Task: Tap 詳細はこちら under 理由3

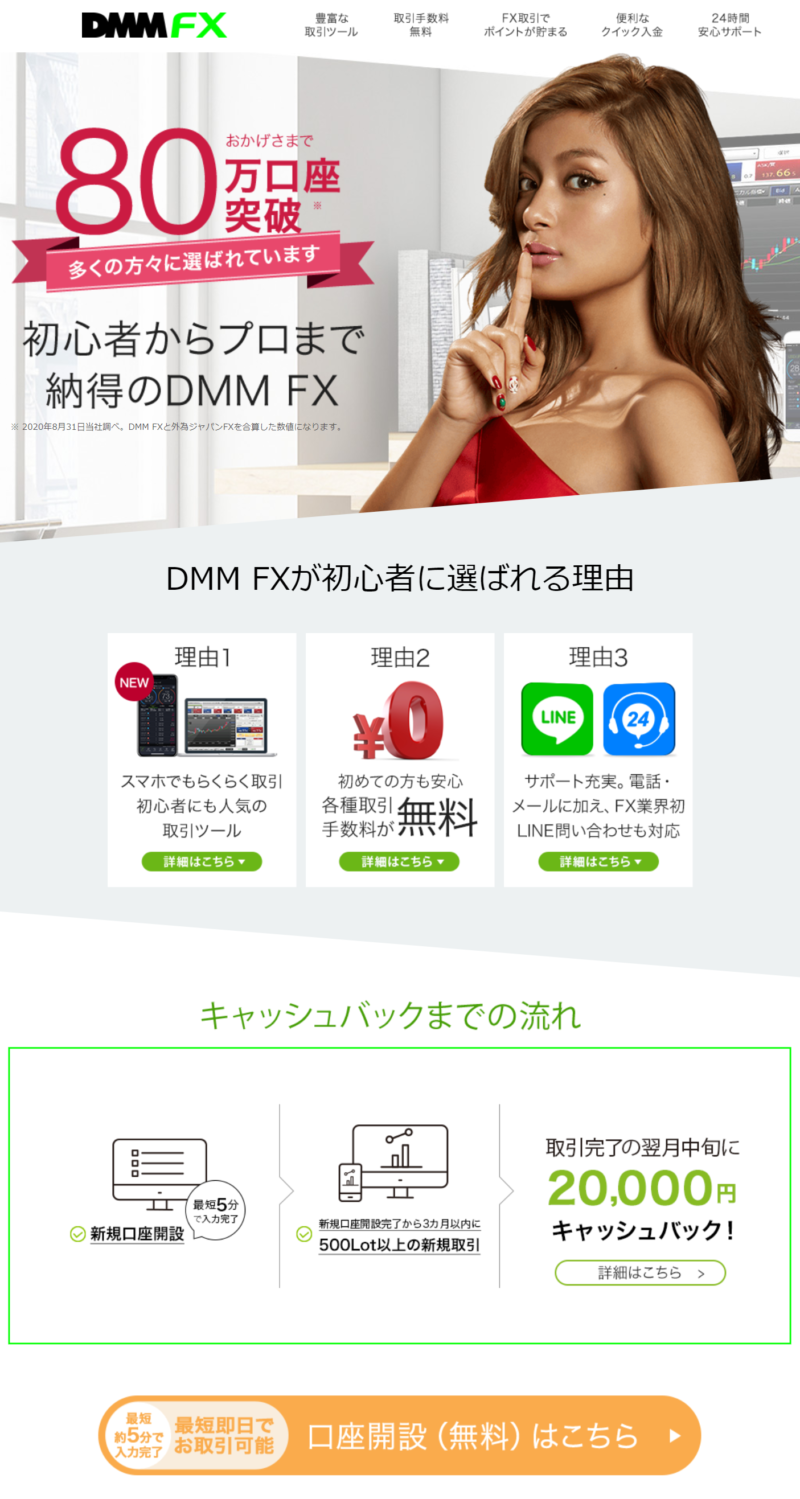Action: pyautogui.click(x=598, y=861)
